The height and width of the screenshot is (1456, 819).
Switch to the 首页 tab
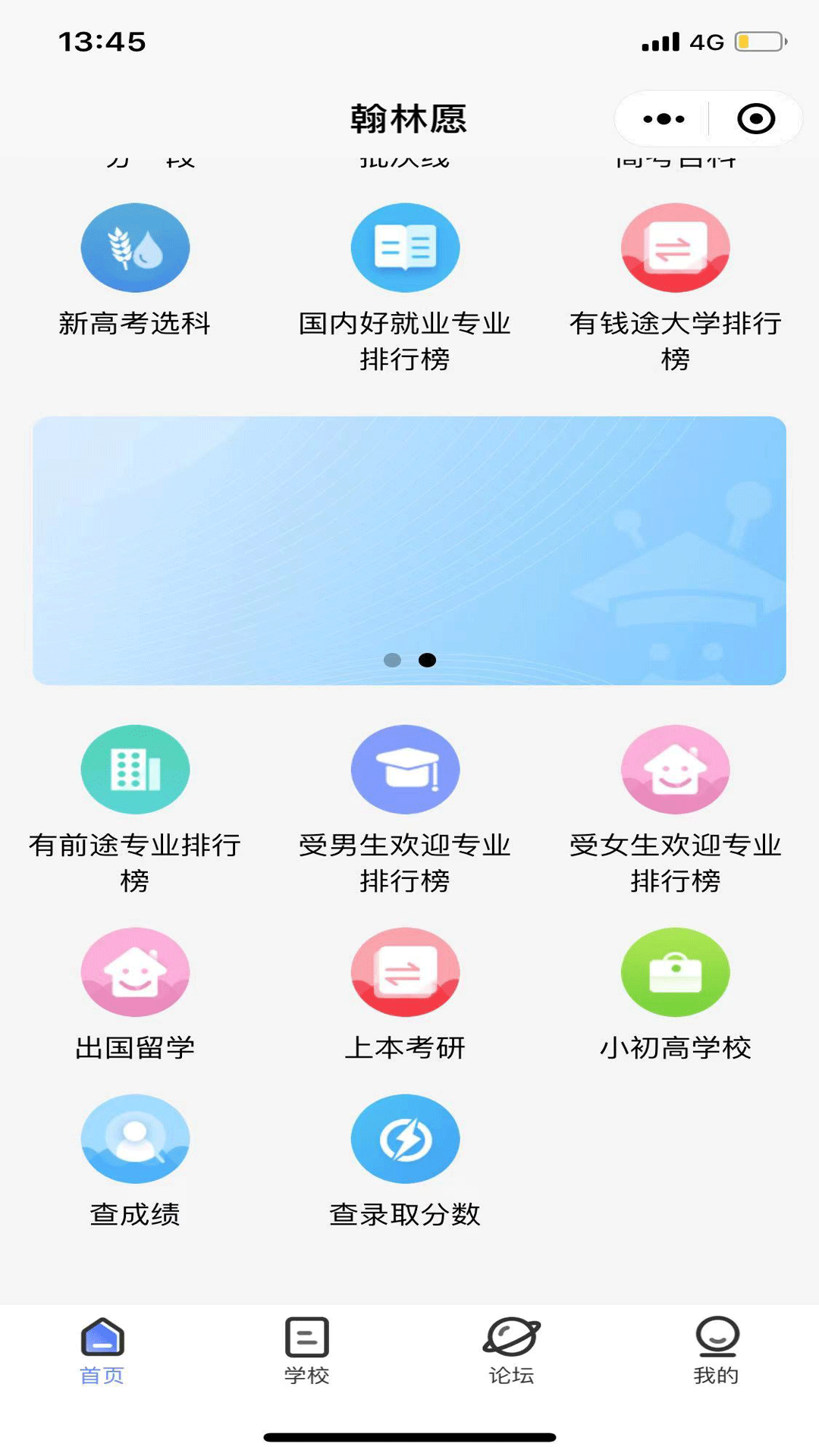click(x=102, y=1351)
